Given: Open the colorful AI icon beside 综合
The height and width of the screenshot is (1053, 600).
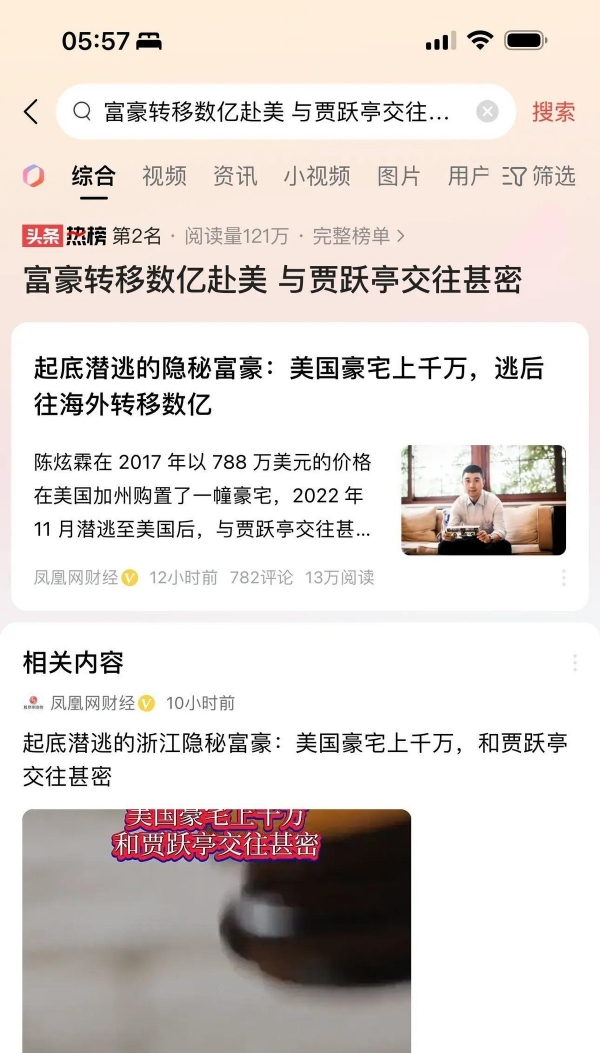Looking at the screenshot, I should [33, 177].
